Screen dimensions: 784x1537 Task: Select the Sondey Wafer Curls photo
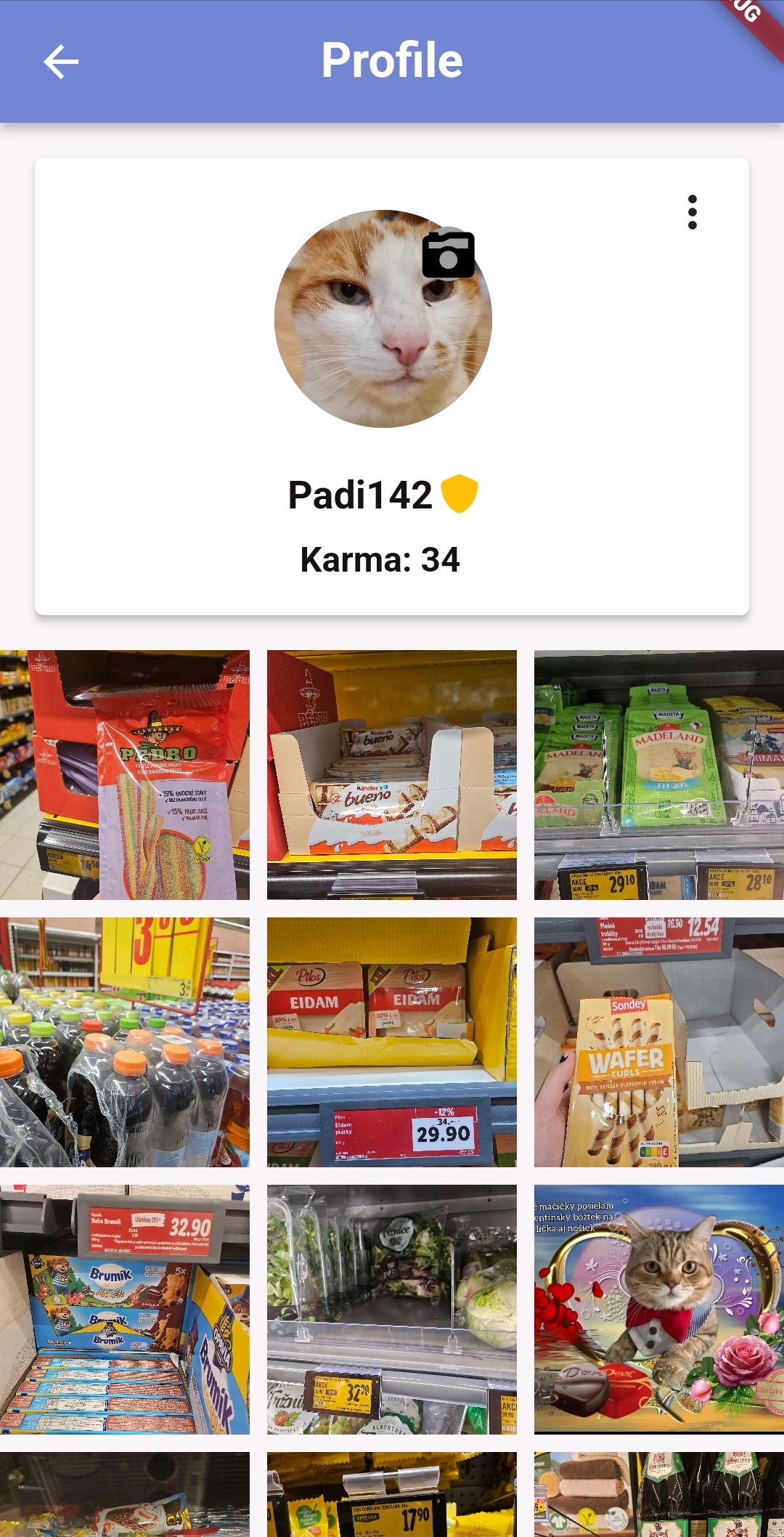point(658,1042)
